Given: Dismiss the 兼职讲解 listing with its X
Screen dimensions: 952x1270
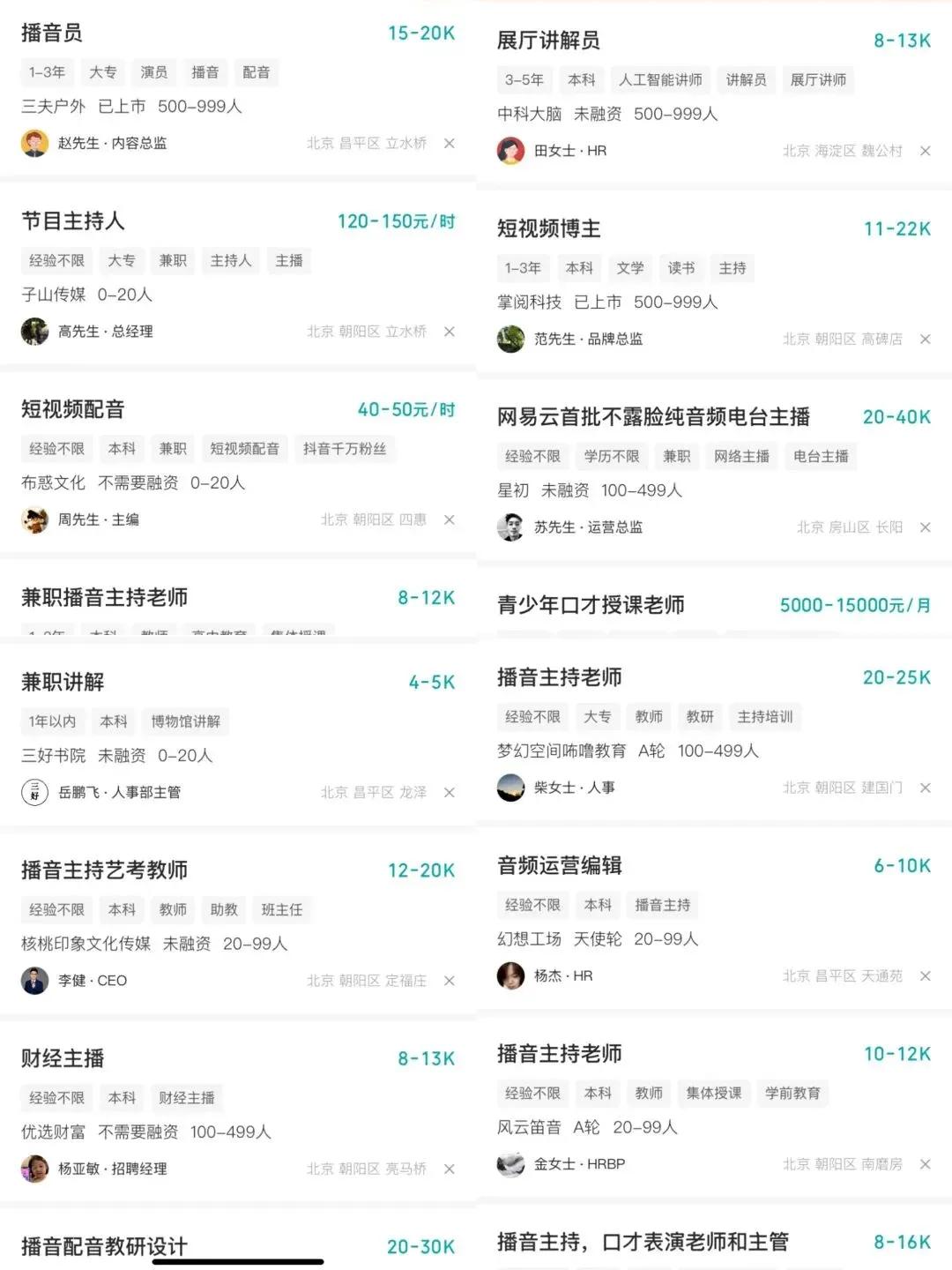Looking at the screenshot, I should click(450, 792).
